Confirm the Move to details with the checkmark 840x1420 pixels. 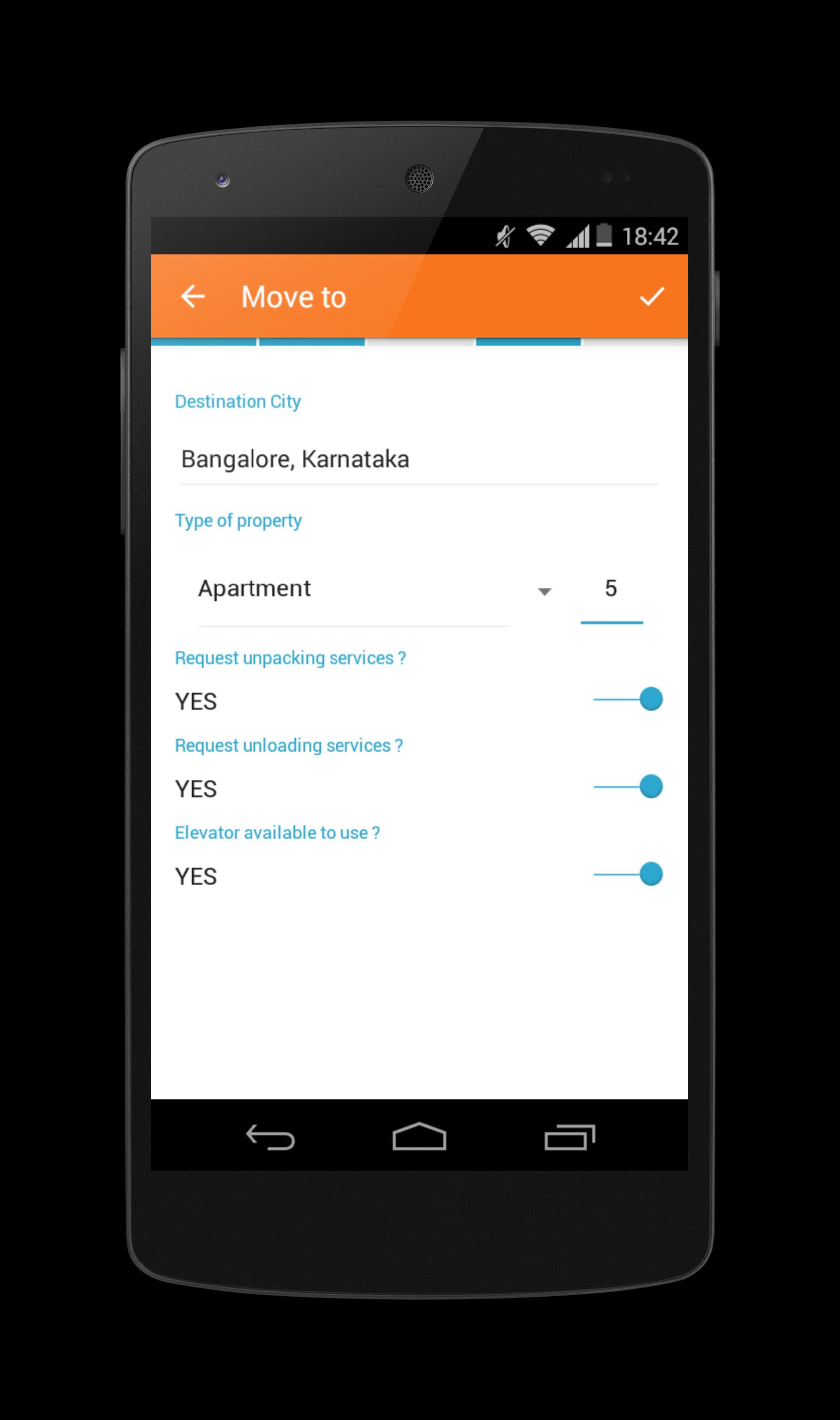coord(651,297)
